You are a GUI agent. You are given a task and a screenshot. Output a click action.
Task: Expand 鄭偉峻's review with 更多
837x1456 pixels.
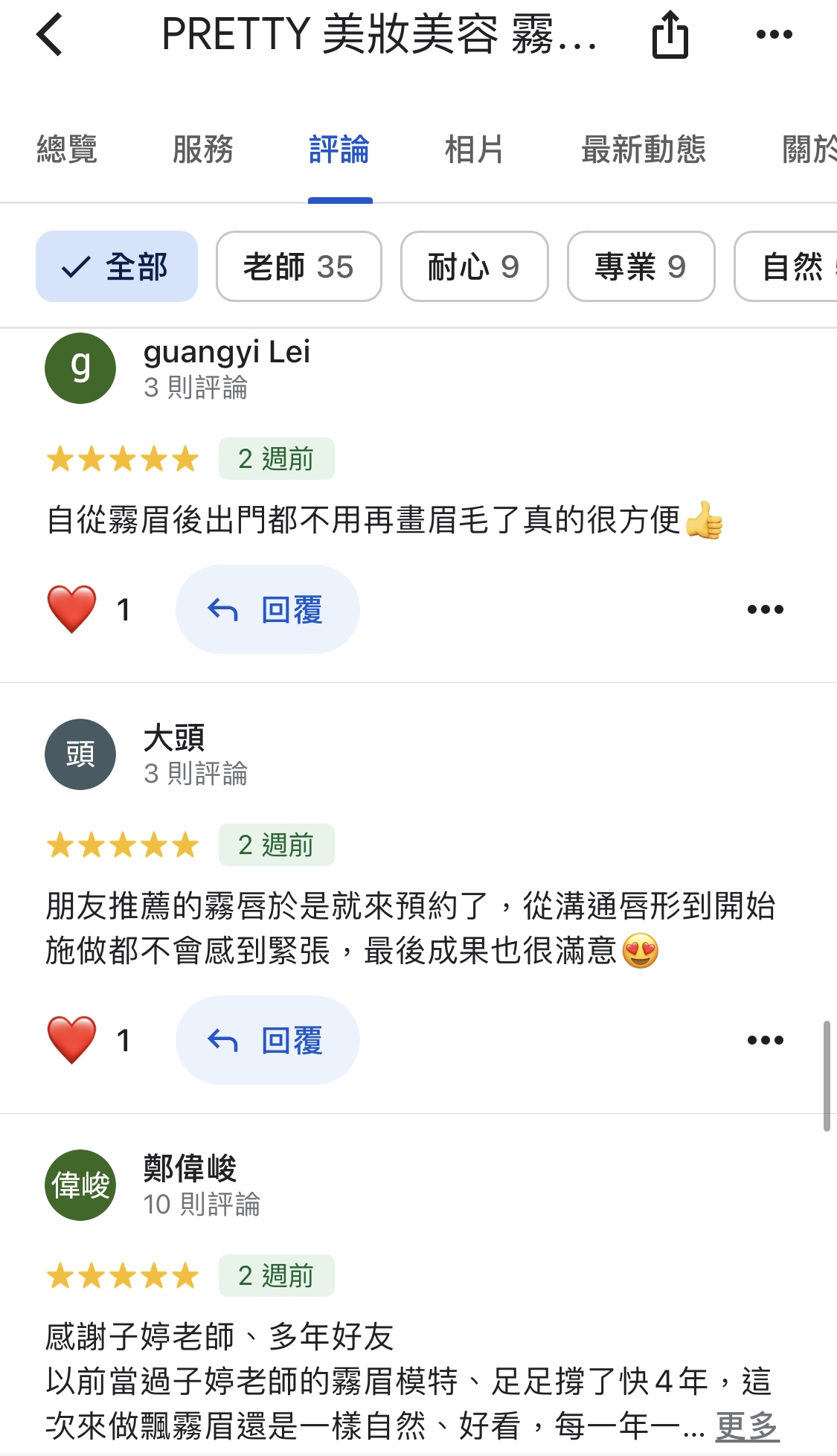click(746, 1426)
